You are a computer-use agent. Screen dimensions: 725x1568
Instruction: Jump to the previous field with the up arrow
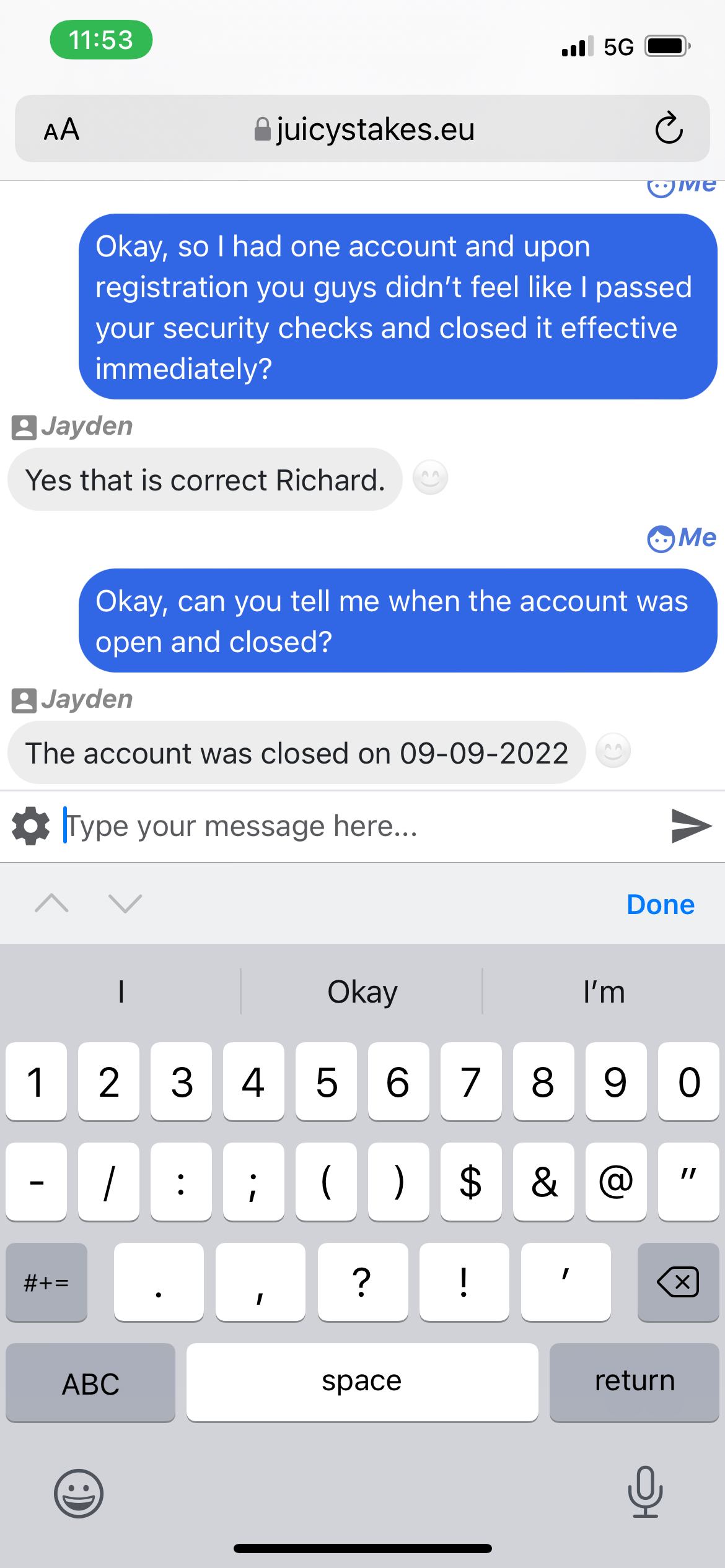(52, 904)
